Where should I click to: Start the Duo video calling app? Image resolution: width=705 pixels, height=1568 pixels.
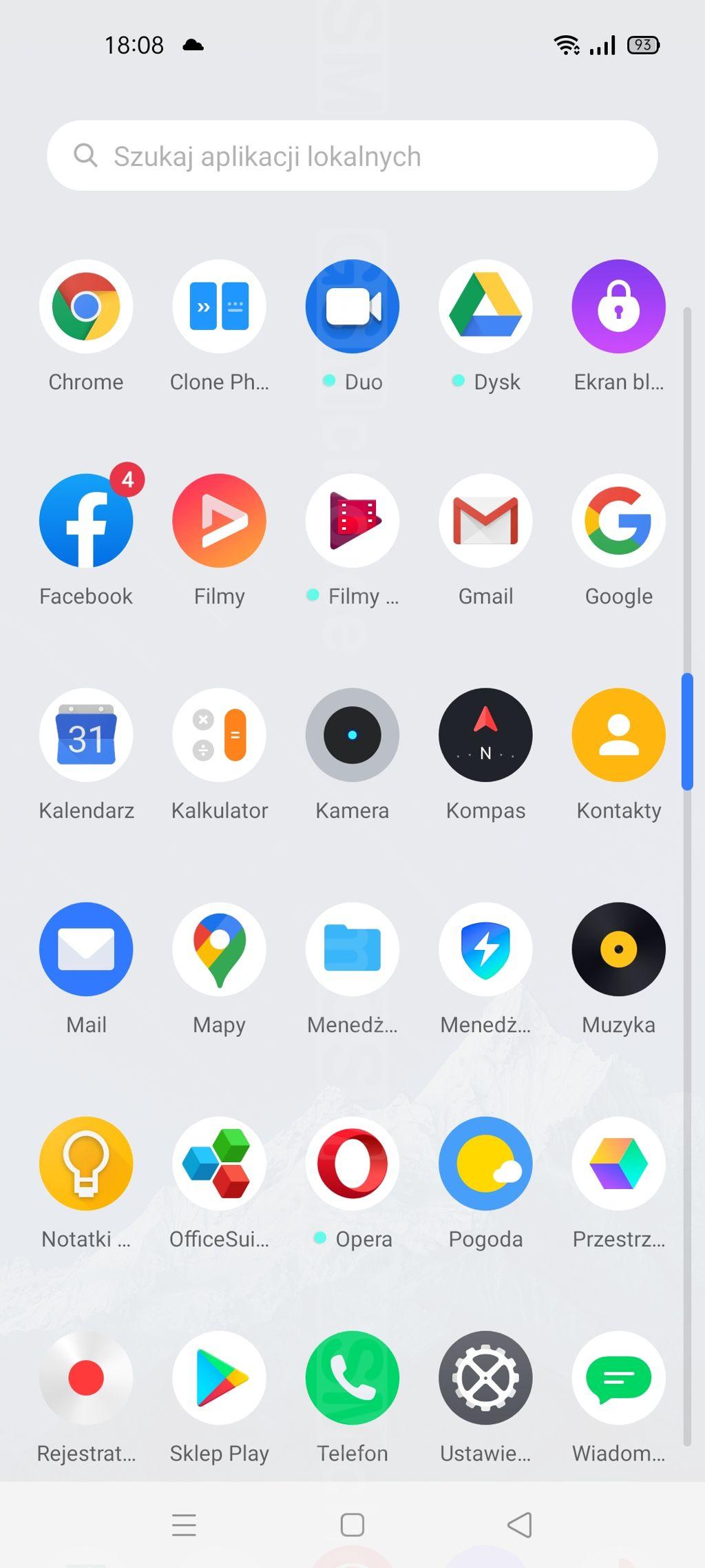(352, 307)
